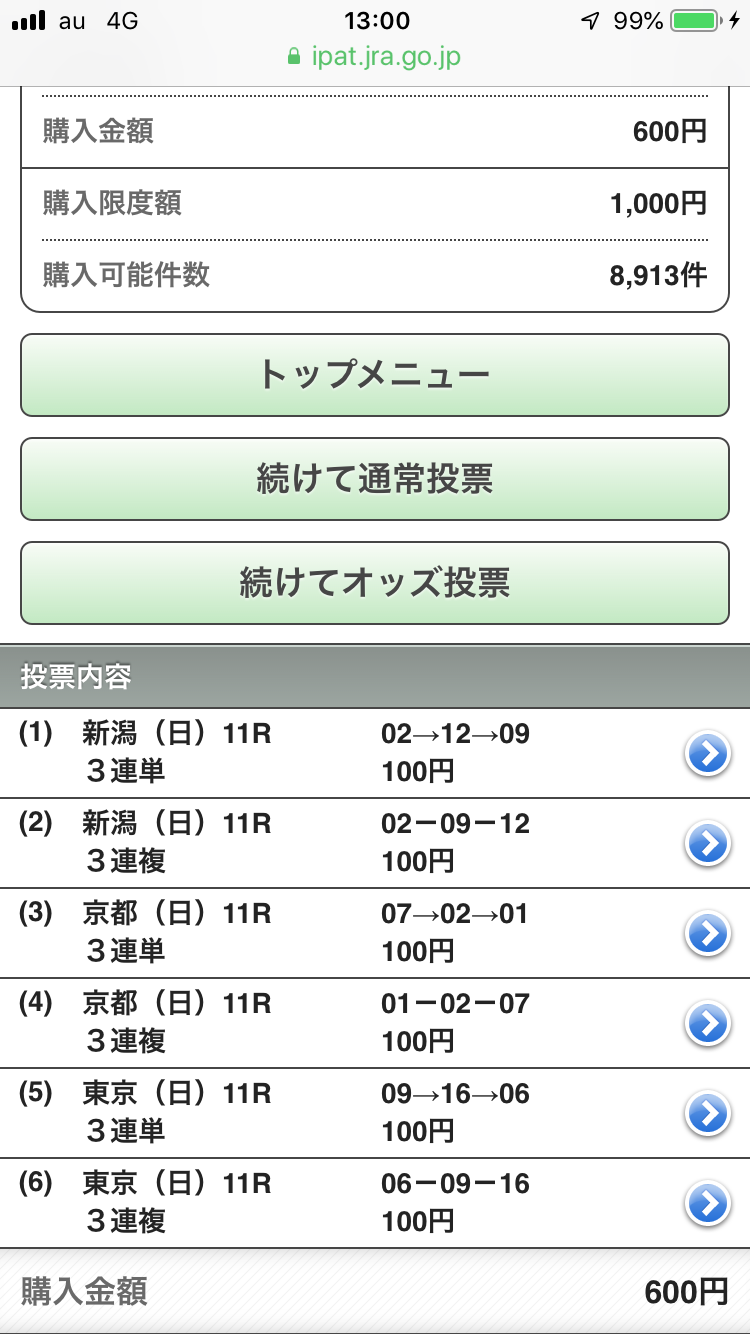The height and width of the screenshot is (1334, 750).
Task: Select the 投票内容 section header
Action: point(374,676)
